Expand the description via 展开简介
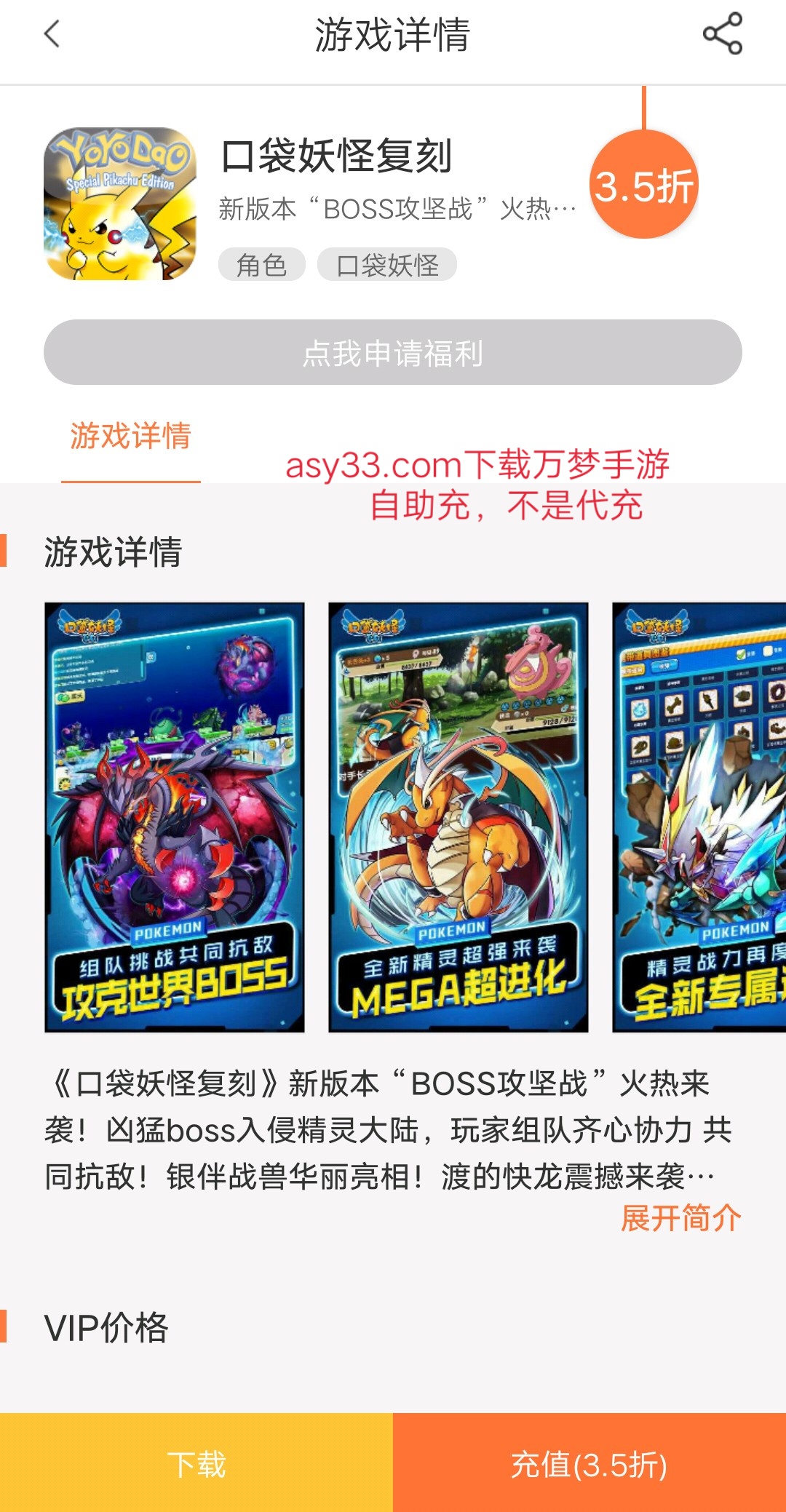 click(x=681, y=1218)
